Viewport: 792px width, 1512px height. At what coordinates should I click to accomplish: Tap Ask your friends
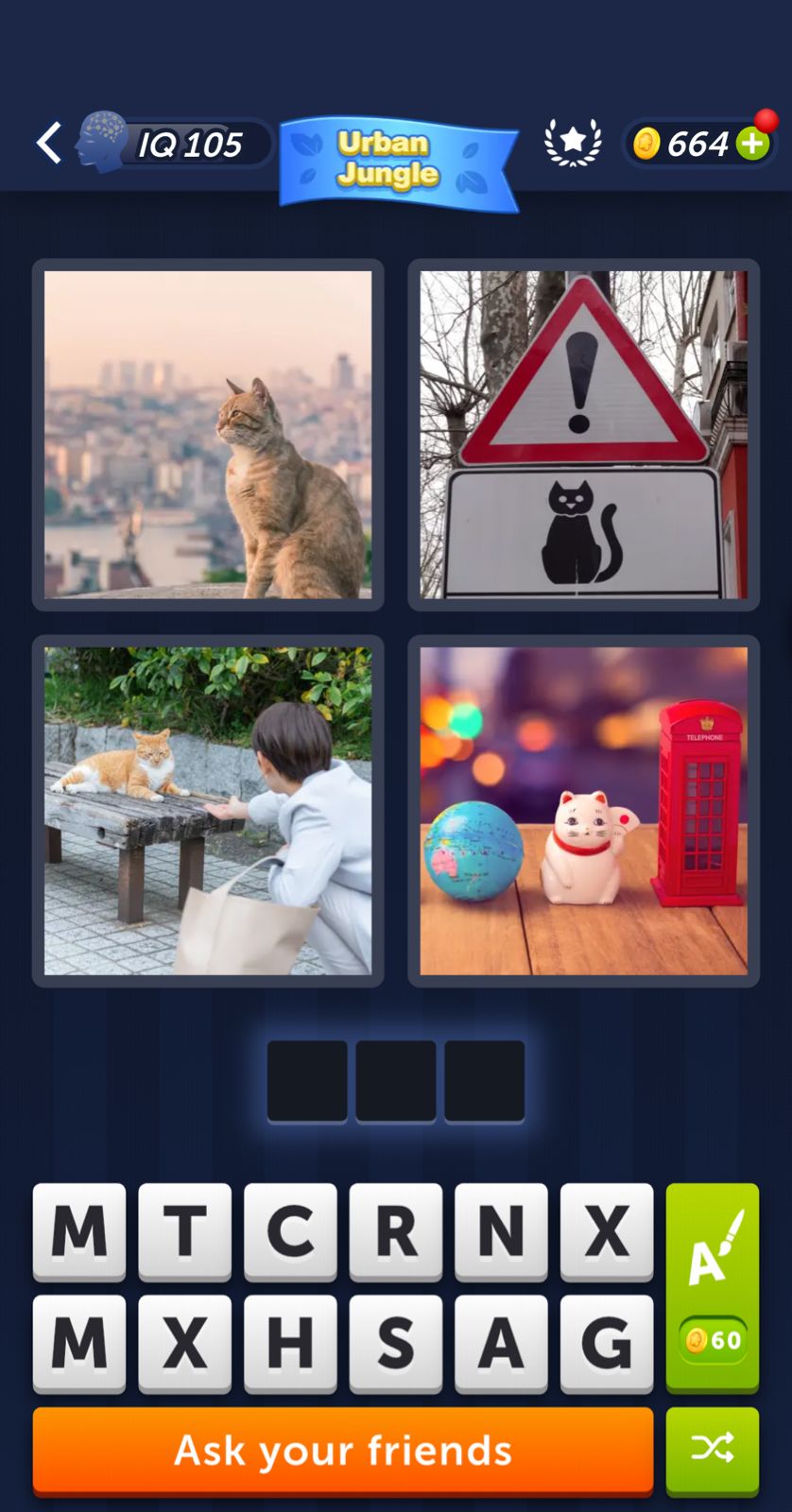tap(343, 1451)
